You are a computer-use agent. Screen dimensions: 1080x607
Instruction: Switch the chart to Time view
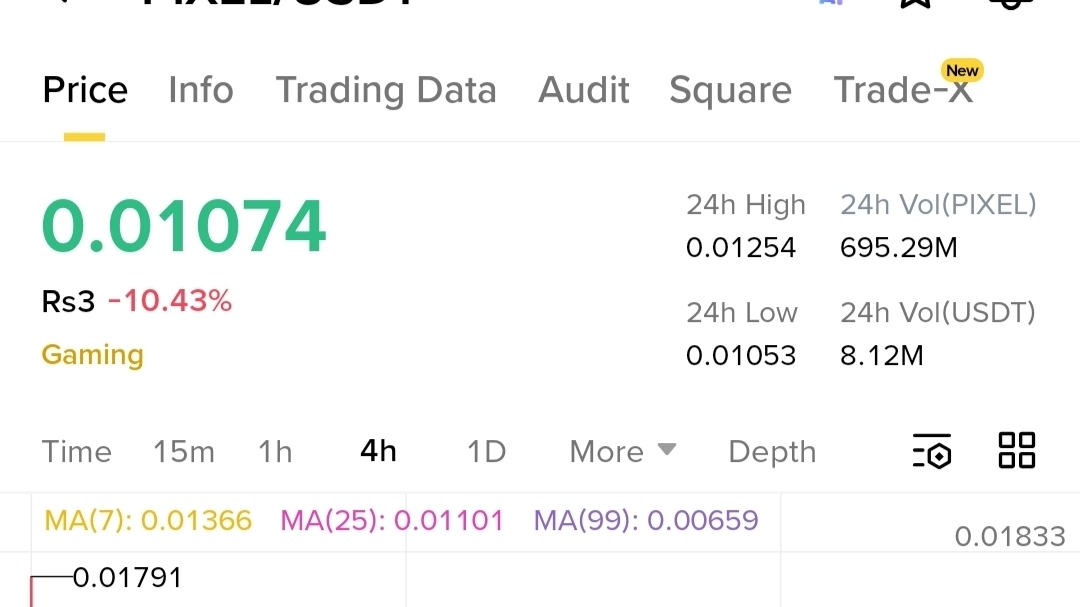point(77,452)
